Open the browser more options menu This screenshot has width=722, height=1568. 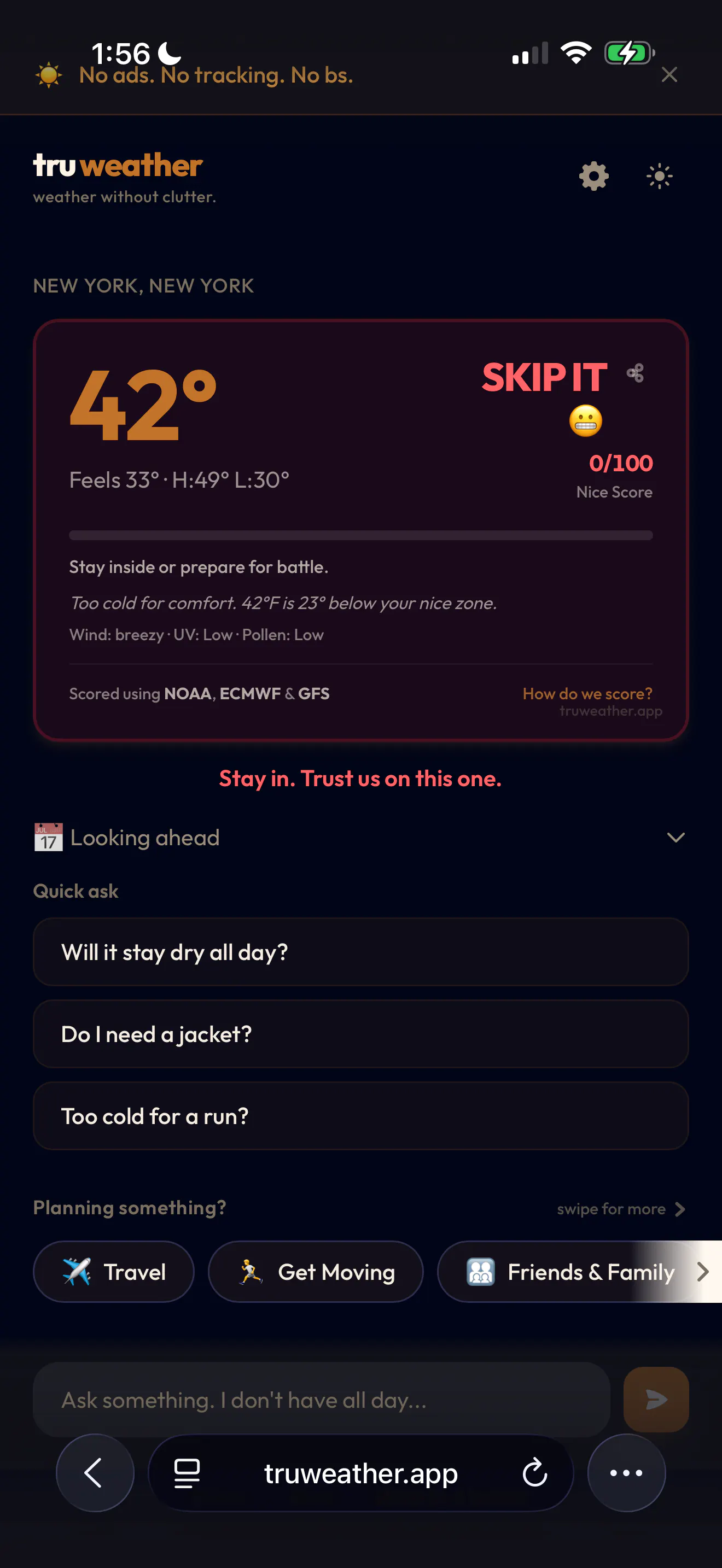coord(626,1472)
